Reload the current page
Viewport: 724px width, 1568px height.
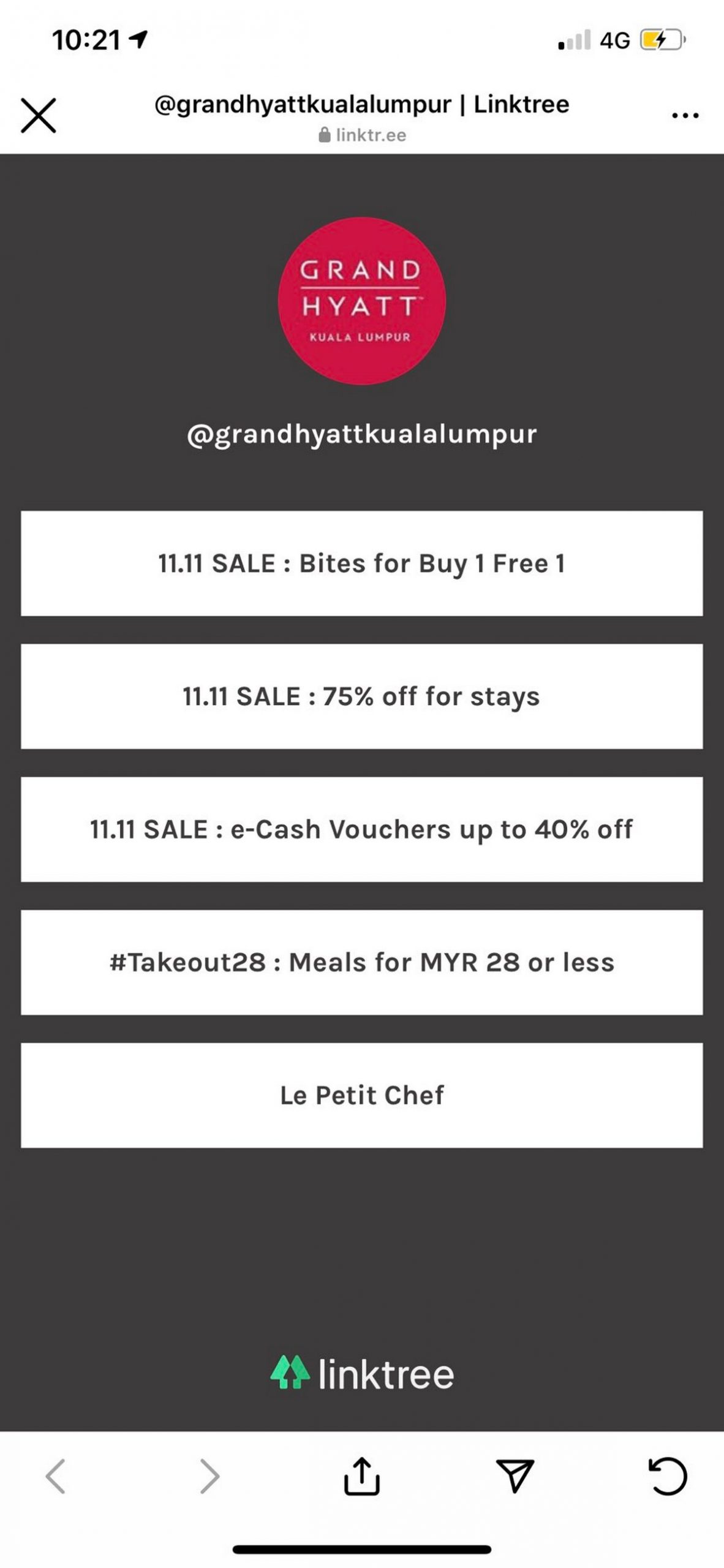(668, 1476)
